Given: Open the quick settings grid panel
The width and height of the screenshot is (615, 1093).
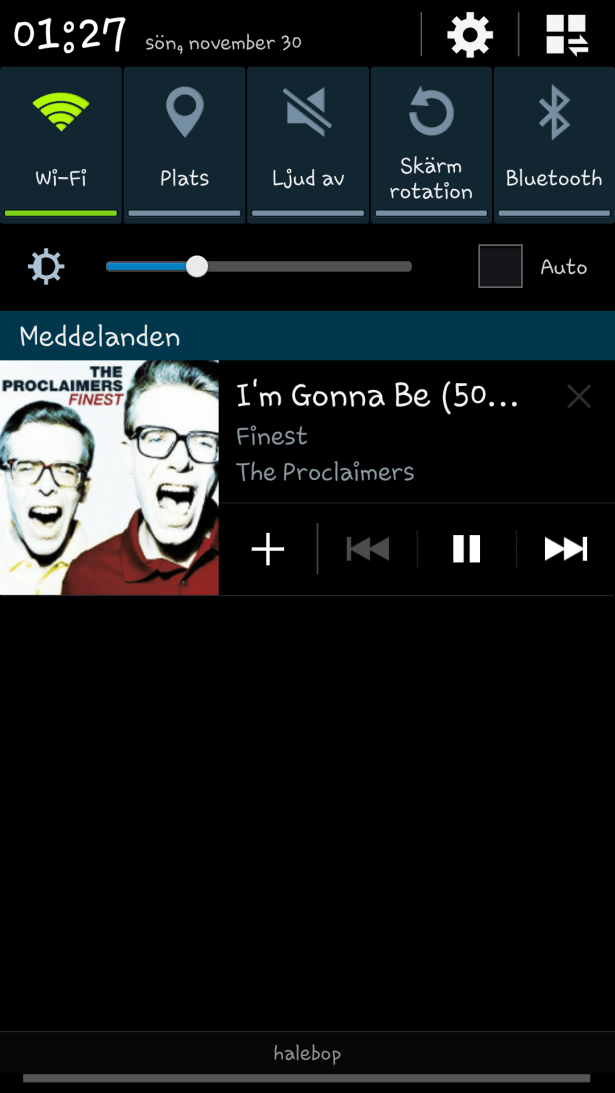Looking at the screenshot, I should point(566,36).
